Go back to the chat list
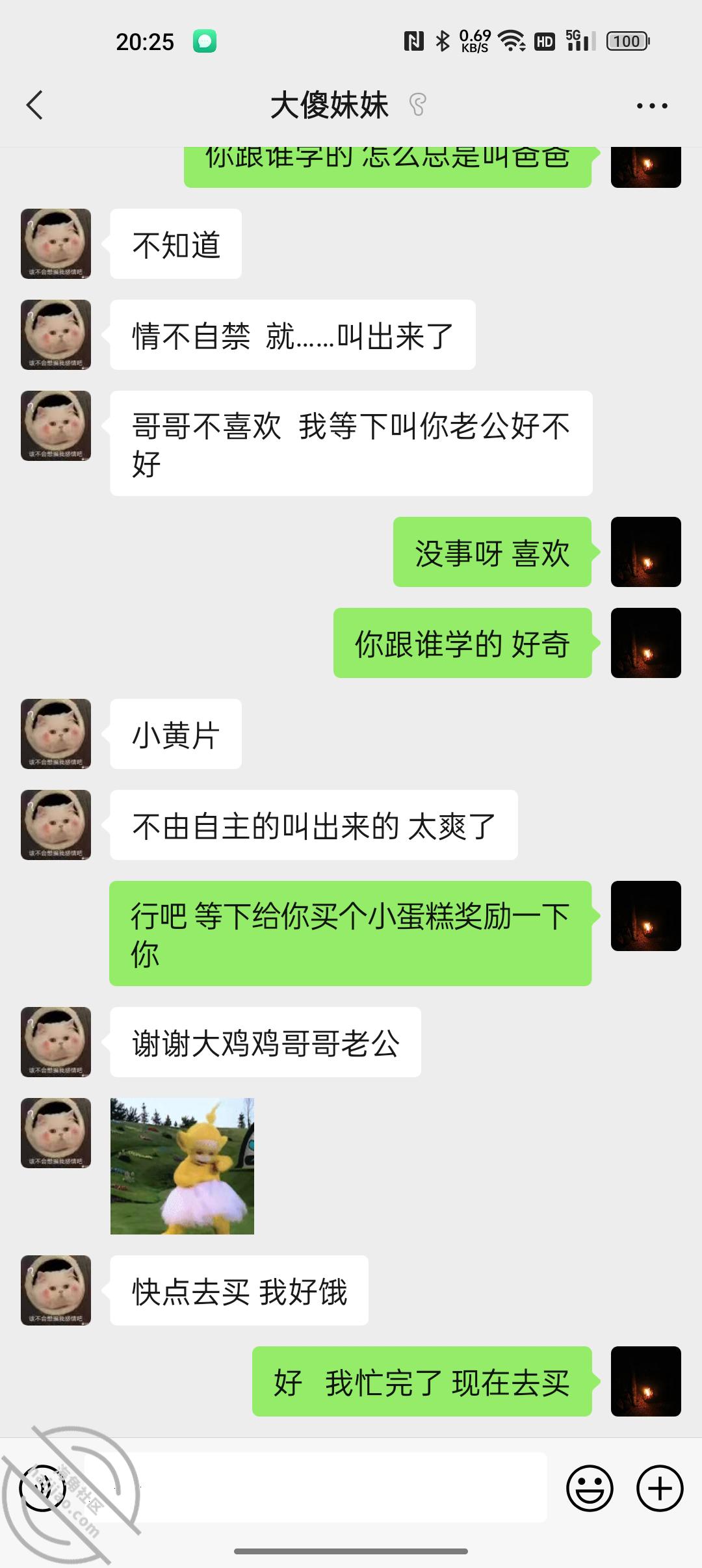The image size is (702, 1568). (34, 105)
